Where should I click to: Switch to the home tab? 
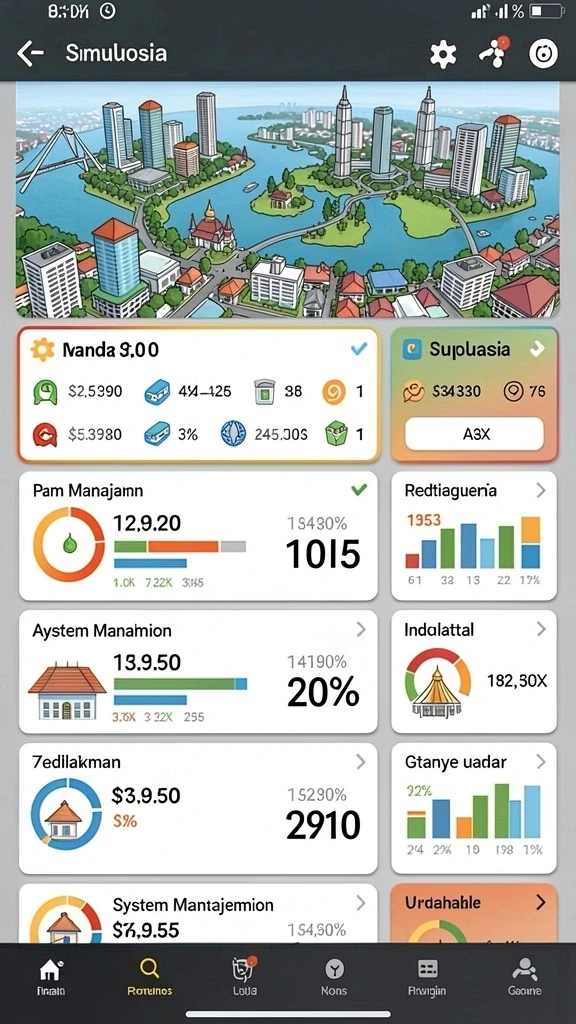pyautogui.click(x=50, y=978)
